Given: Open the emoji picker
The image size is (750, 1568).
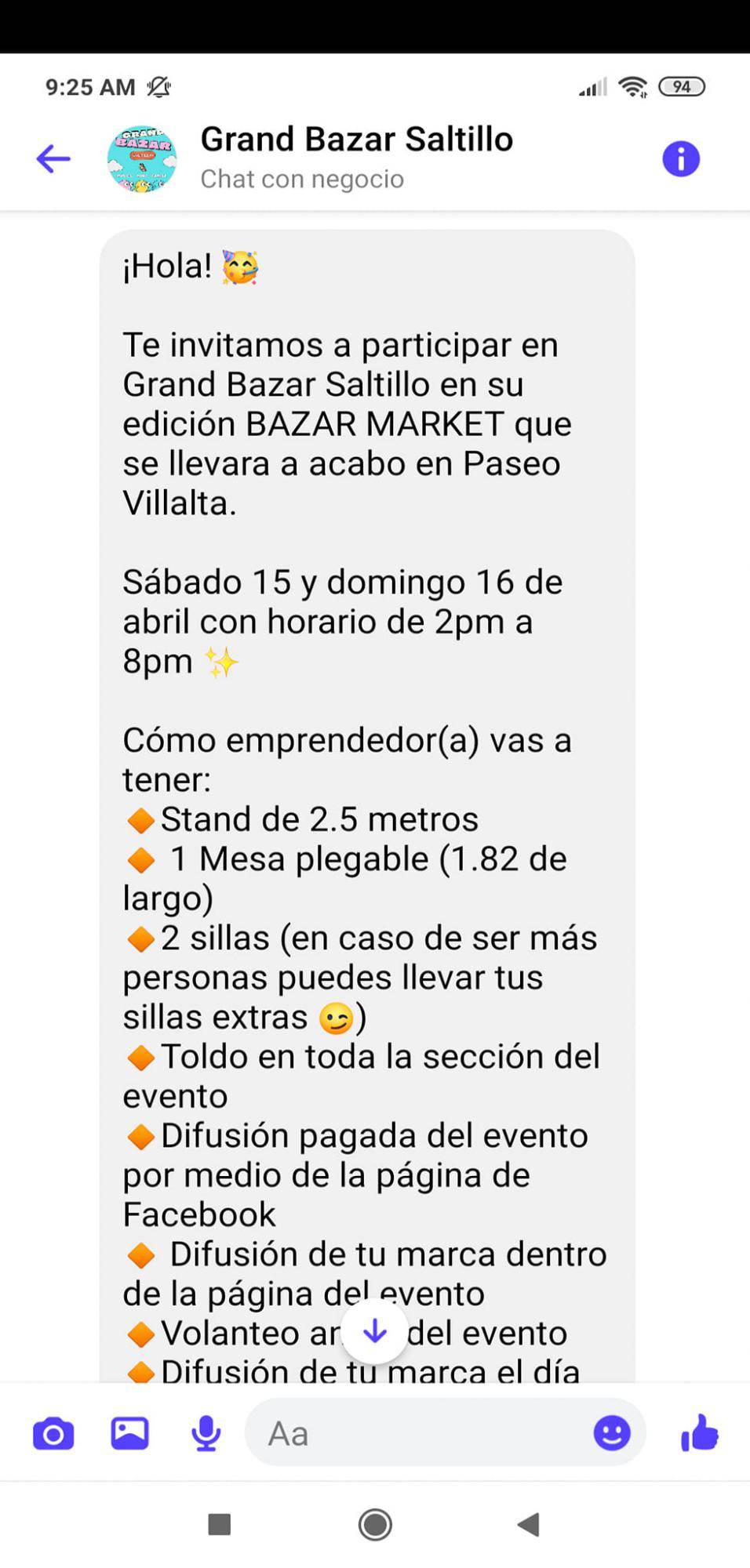Looking at the screenshot, I should 611,1432.
